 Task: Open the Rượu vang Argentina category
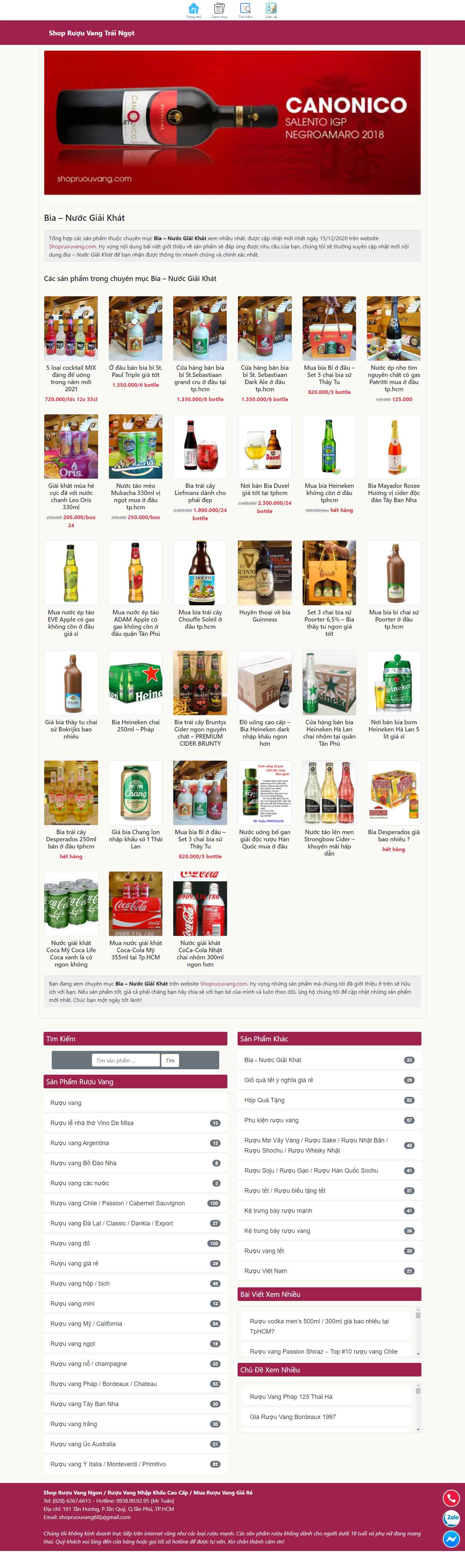[x=80, y=1143]
